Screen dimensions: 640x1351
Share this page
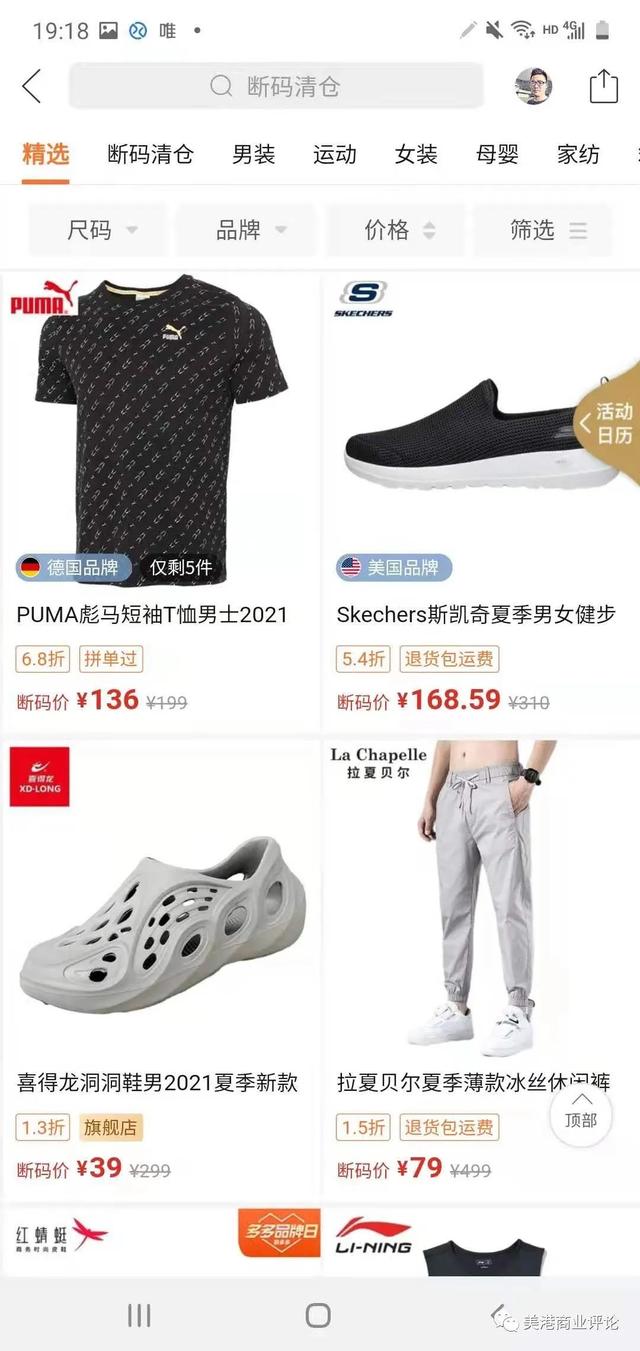603,87
